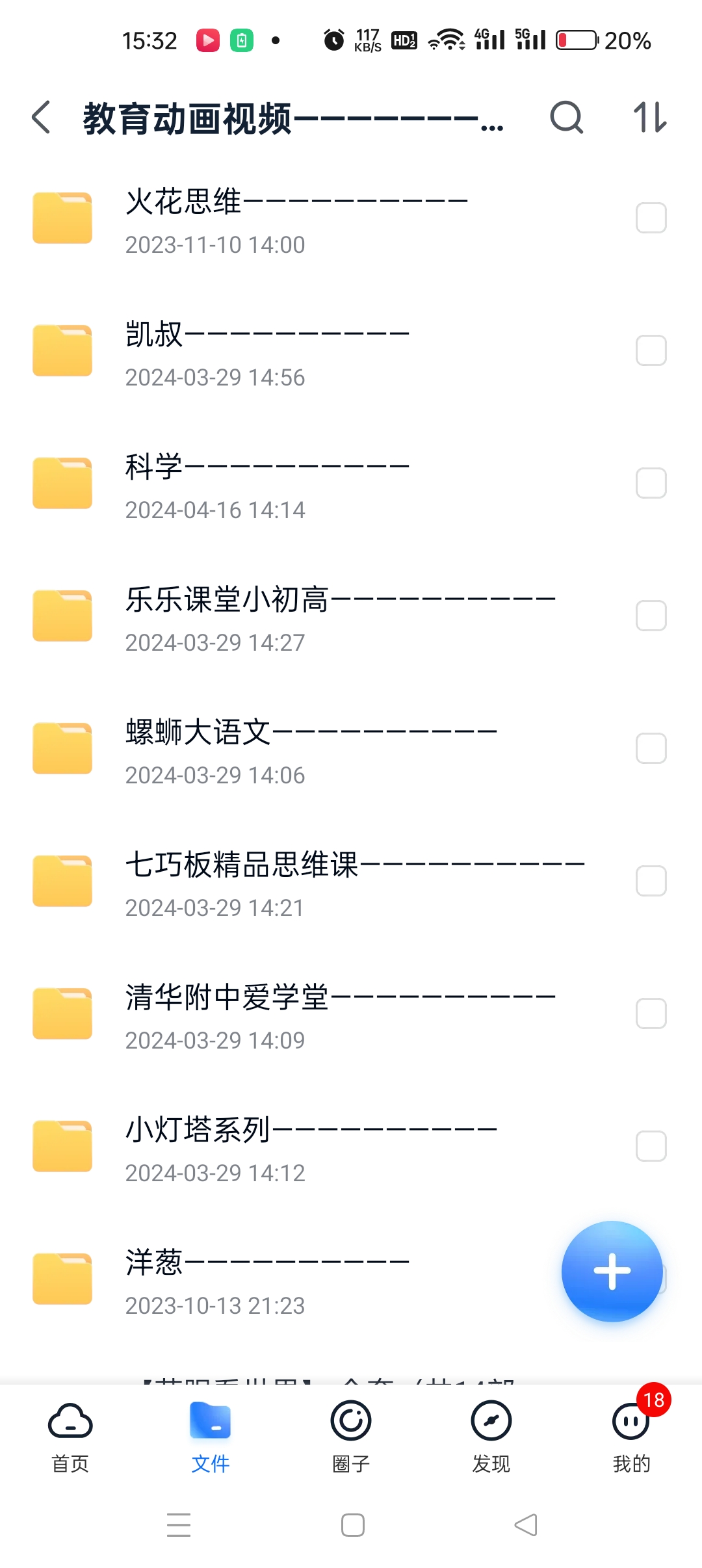Go back using the header arrow
The height and width of the screenshot is (1568, 702).
(x=41, y=118)
